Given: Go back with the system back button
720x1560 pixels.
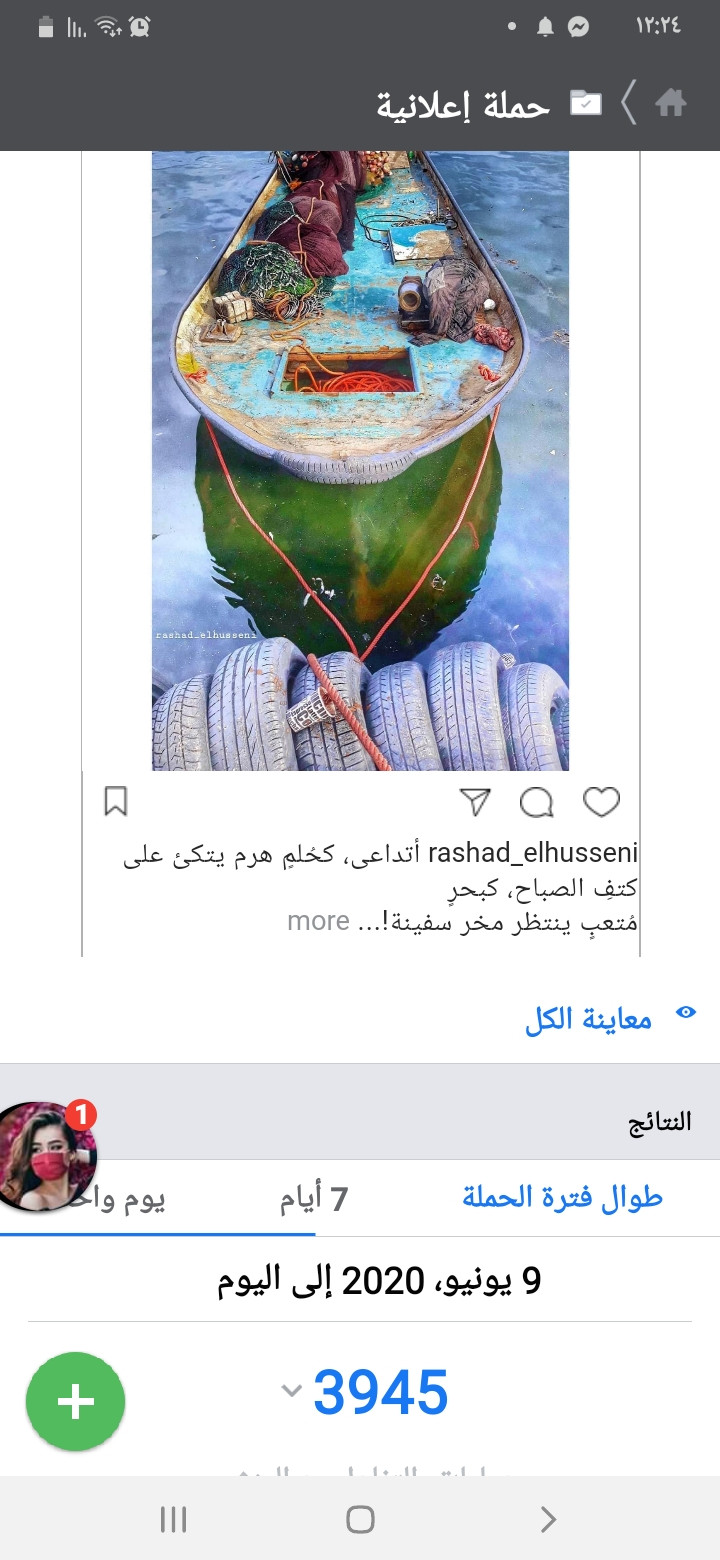Looking at the screenshot, I should 547,1520.
